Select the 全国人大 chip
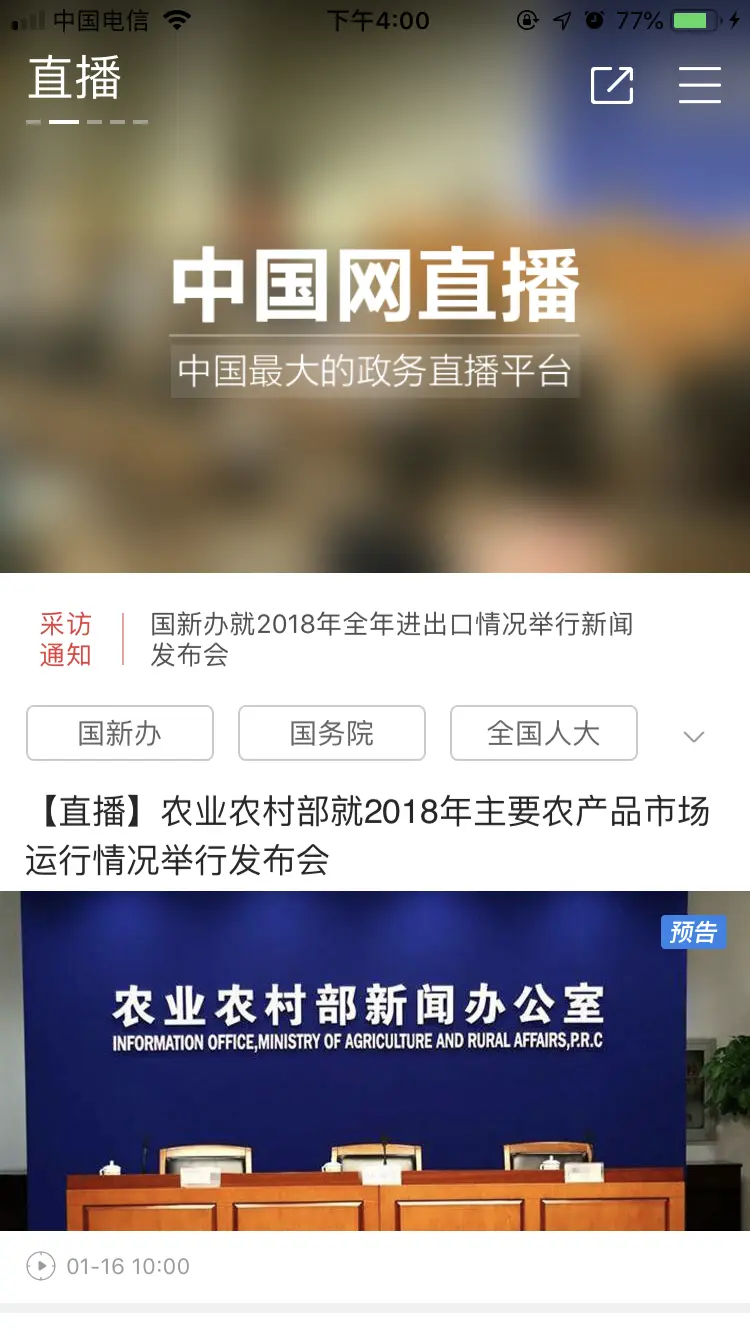This screenshot has width=750, height=1334. click(x=544, y=733)
